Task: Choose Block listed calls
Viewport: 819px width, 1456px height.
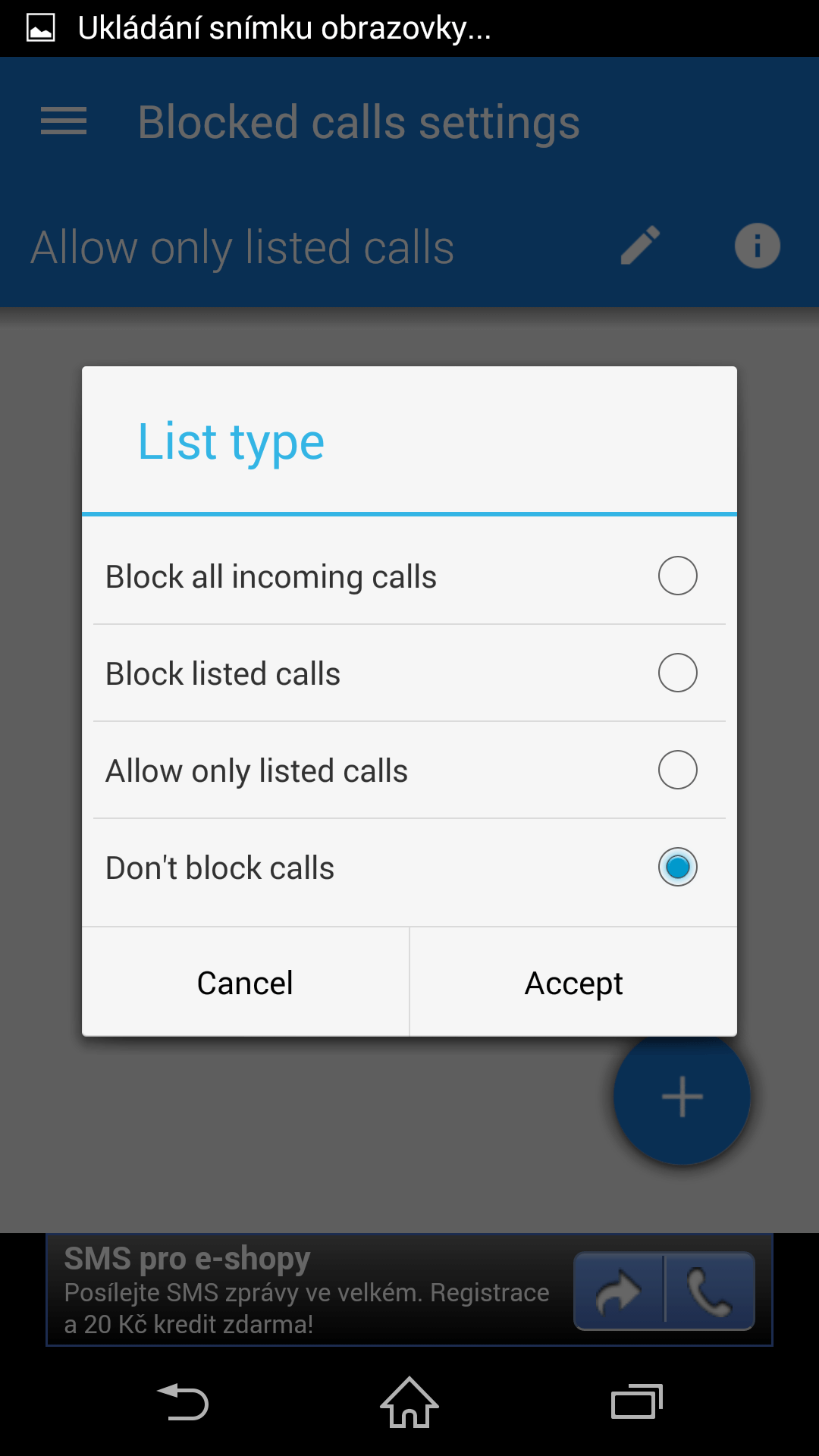Action: click(409, 673)
